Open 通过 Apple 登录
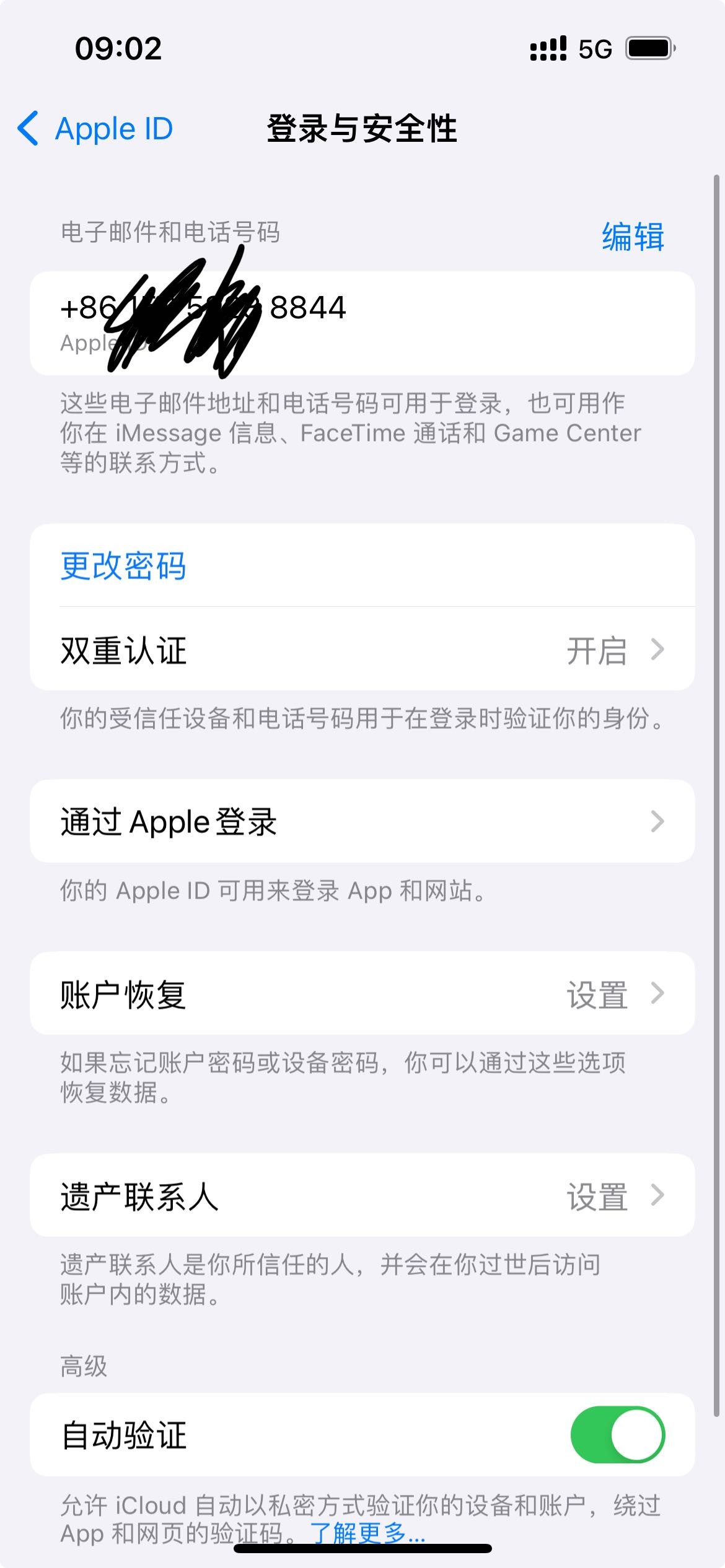Screen dimensions: 725x1568 point(362,822)
